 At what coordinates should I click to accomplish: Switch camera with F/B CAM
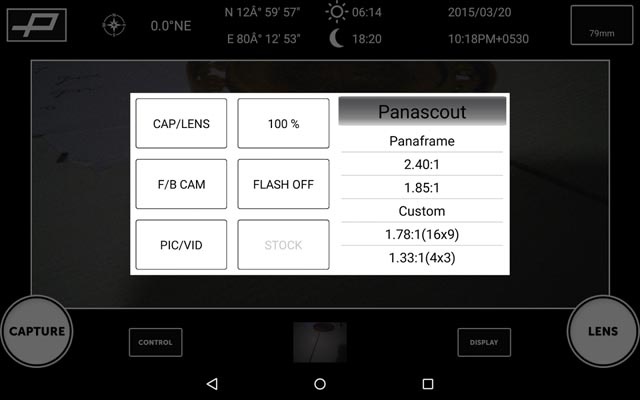(181, 184)
